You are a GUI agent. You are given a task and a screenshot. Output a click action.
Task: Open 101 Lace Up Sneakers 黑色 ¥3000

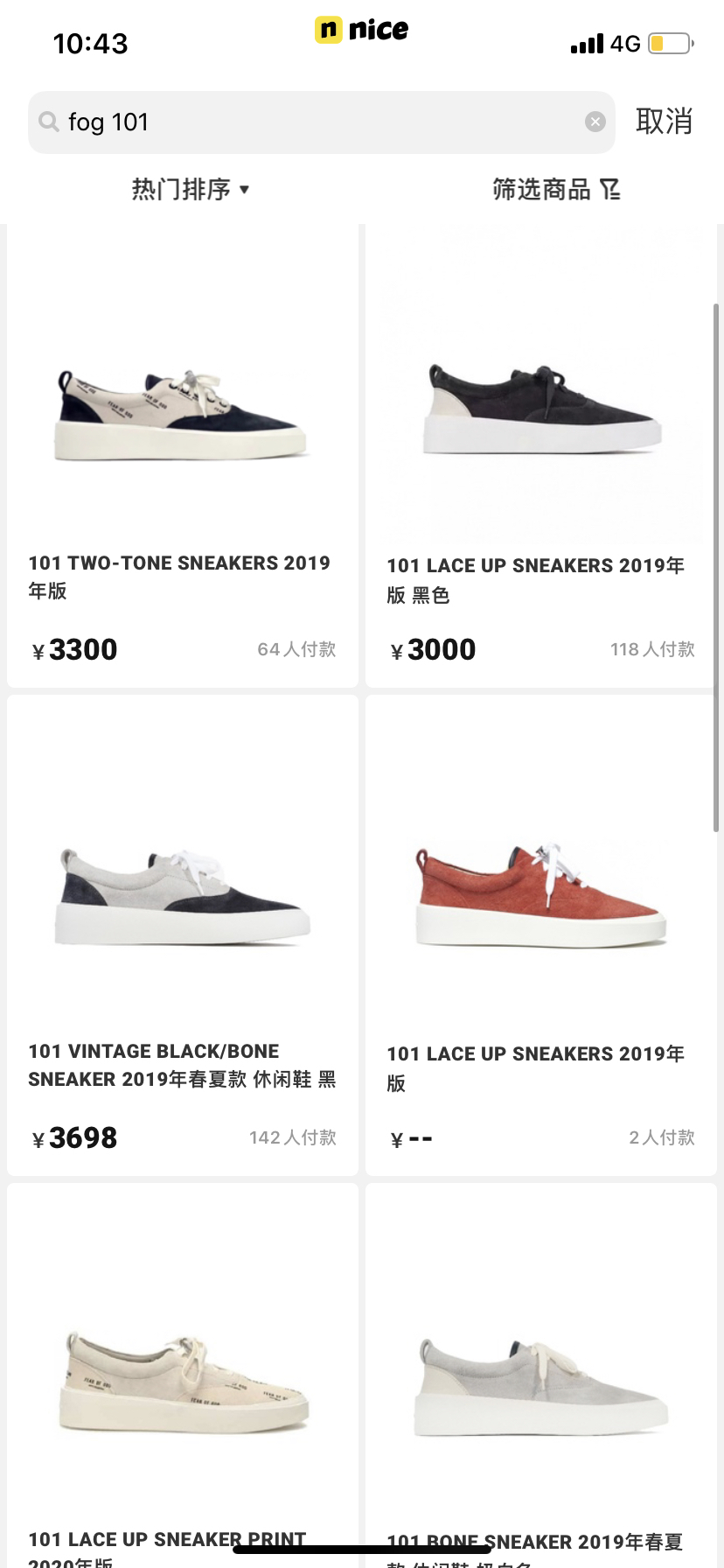541,455
